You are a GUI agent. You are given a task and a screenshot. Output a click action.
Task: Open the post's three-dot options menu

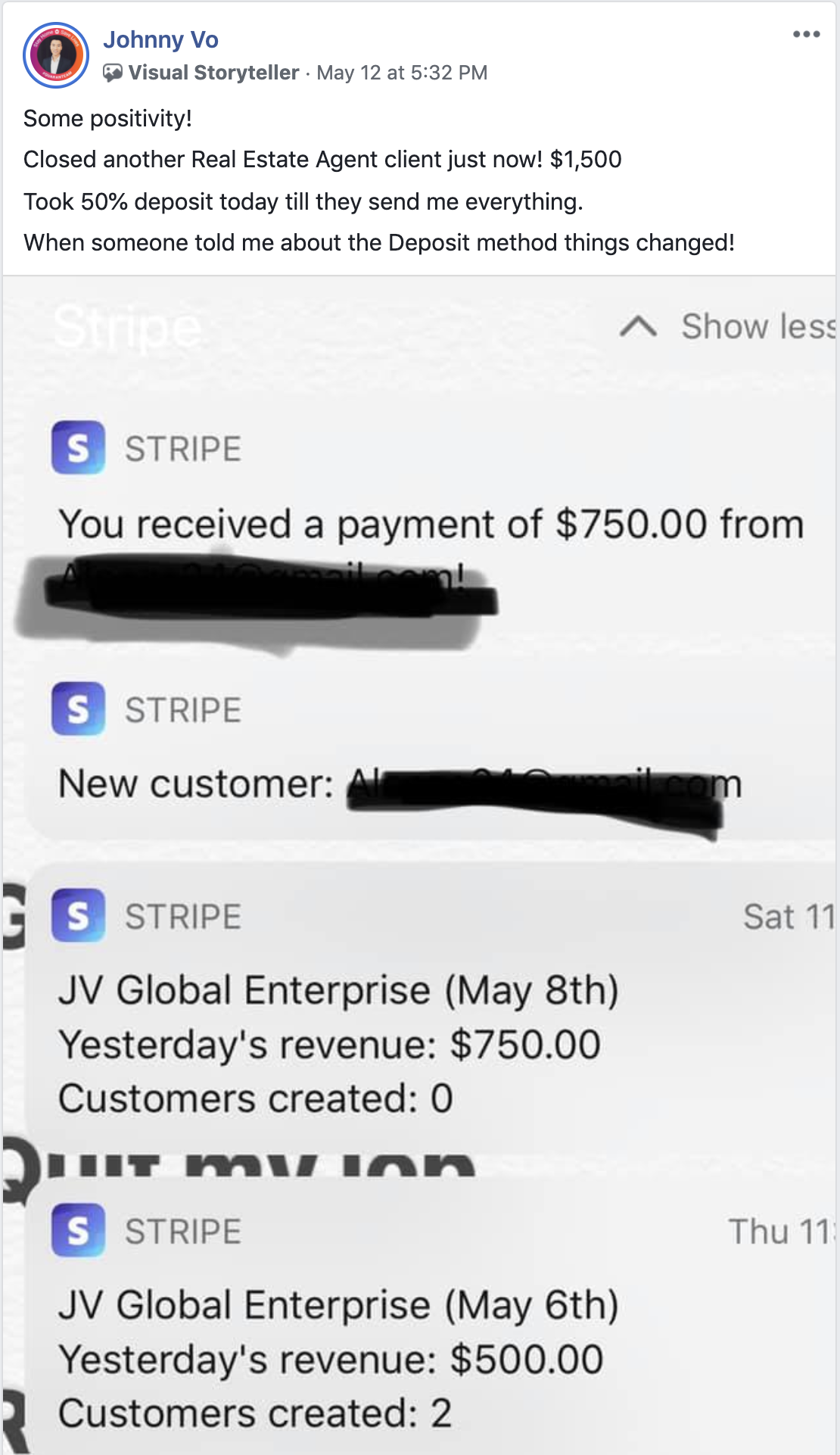[806, 34]
